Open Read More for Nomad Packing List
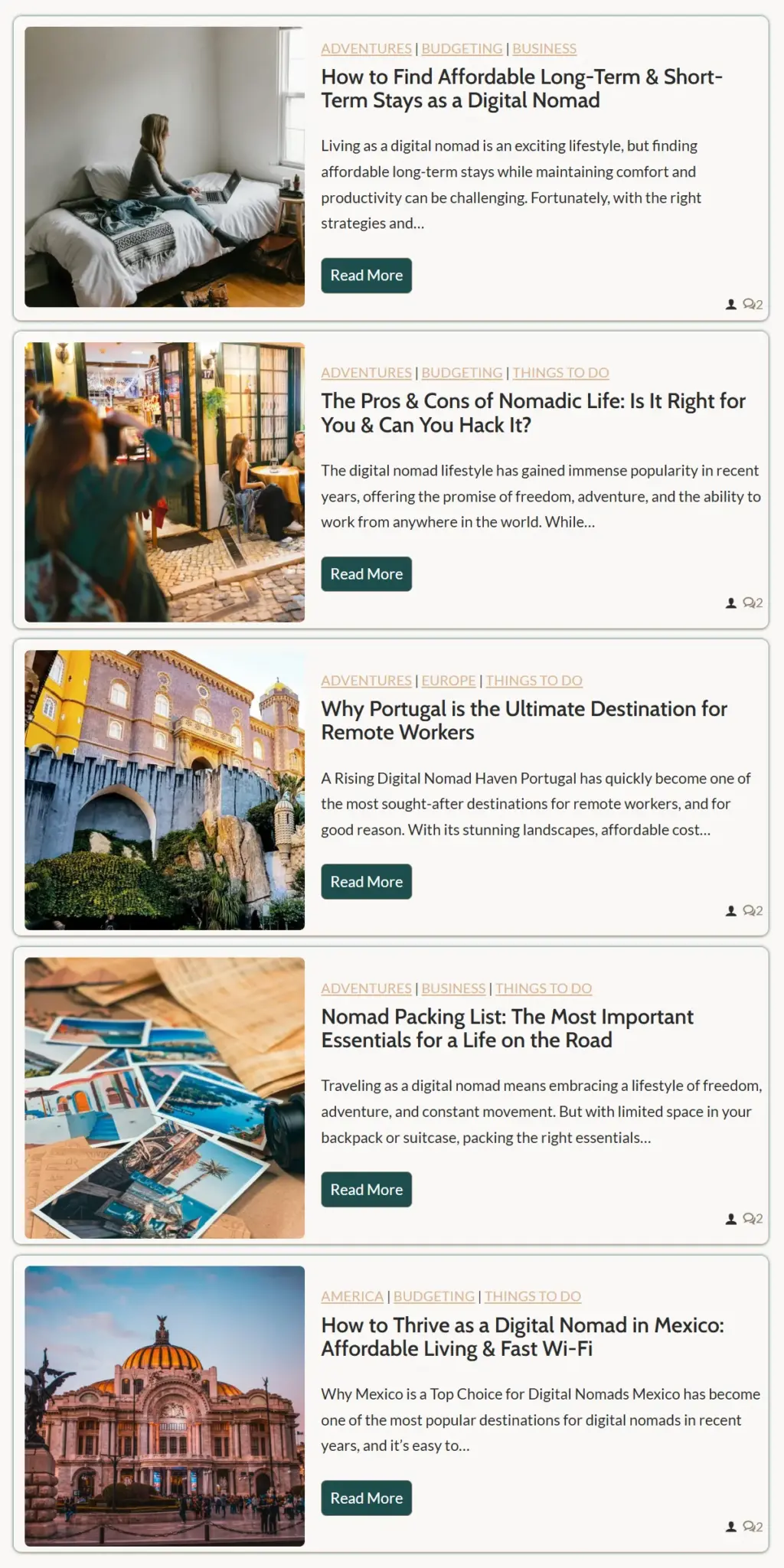This screenshot has height=1568, width=784. [366, 1190]
